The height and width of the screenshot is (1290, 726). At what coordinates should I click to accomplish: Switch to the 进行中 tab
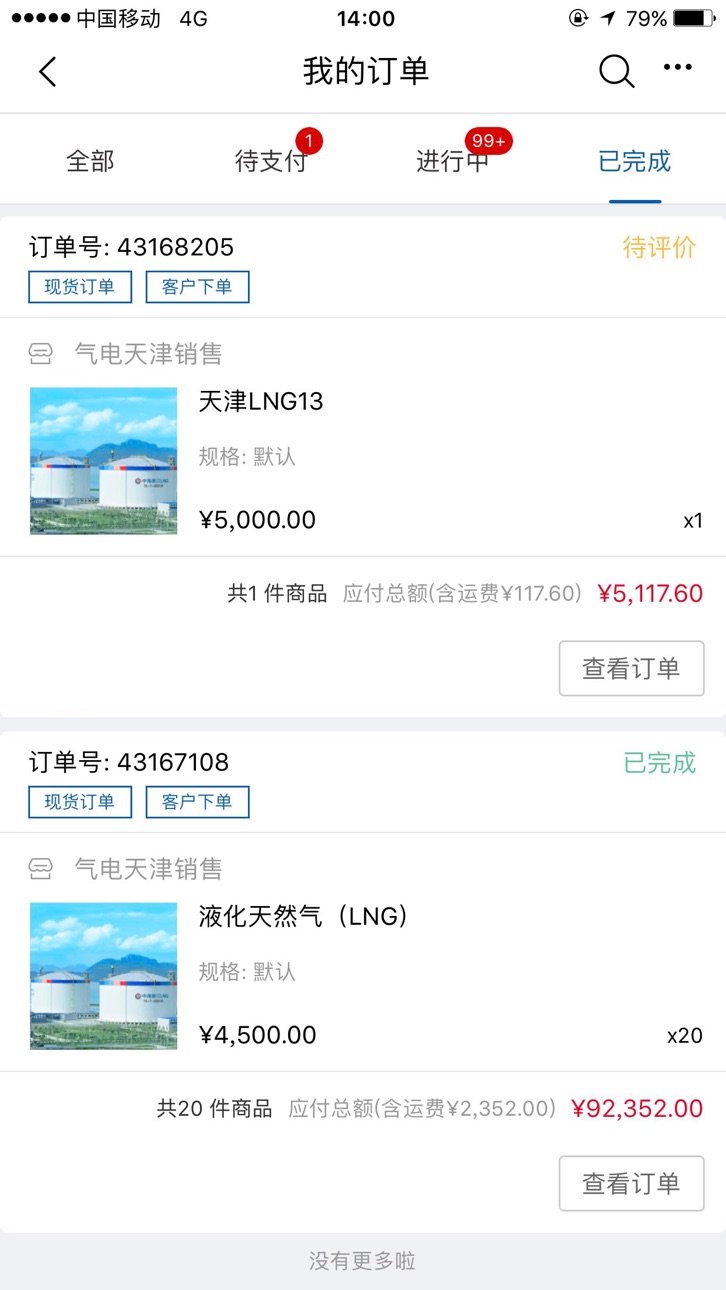click(x=453, y=161)
